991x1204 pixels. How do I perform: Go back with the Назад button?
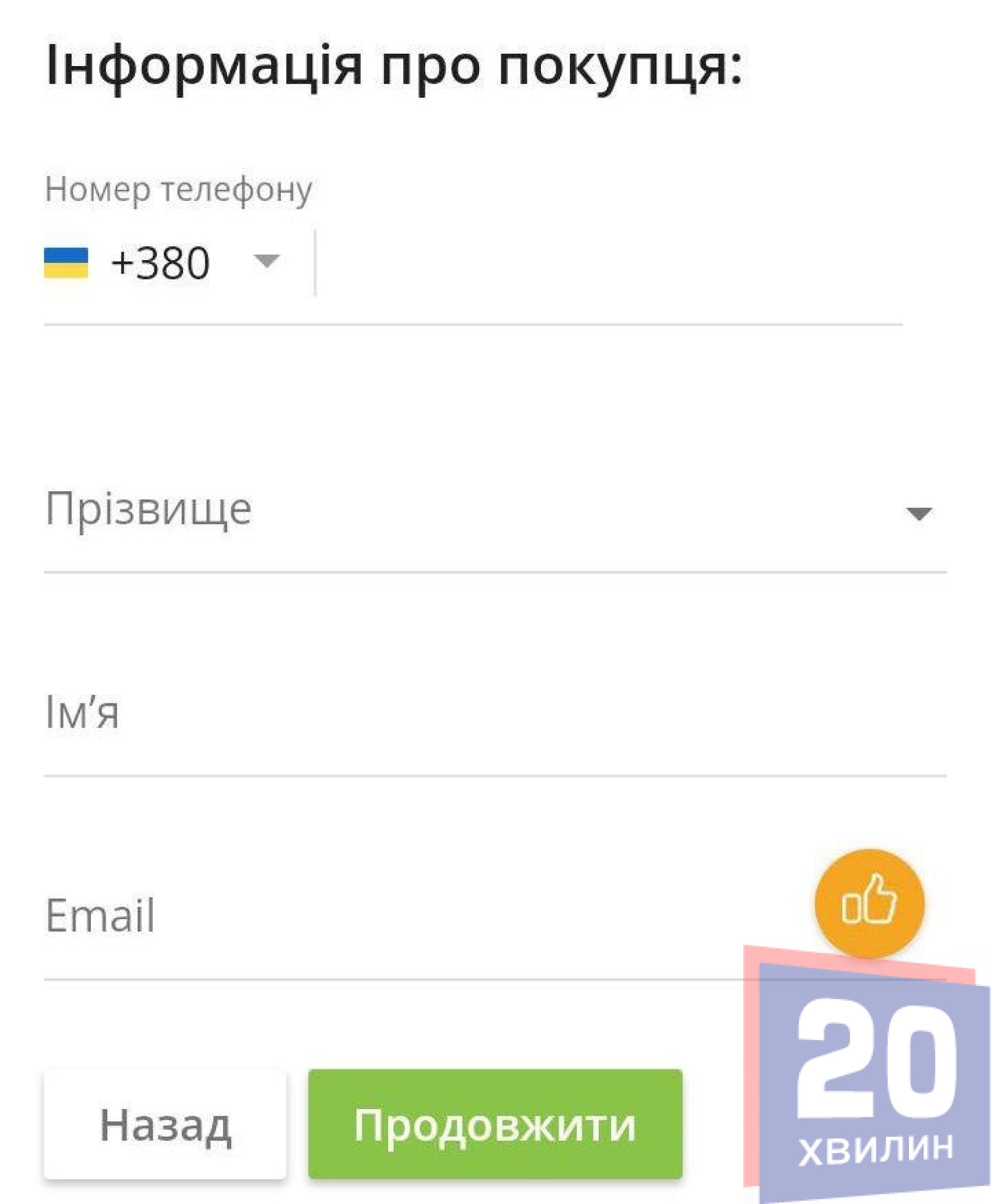[165, 1125]
